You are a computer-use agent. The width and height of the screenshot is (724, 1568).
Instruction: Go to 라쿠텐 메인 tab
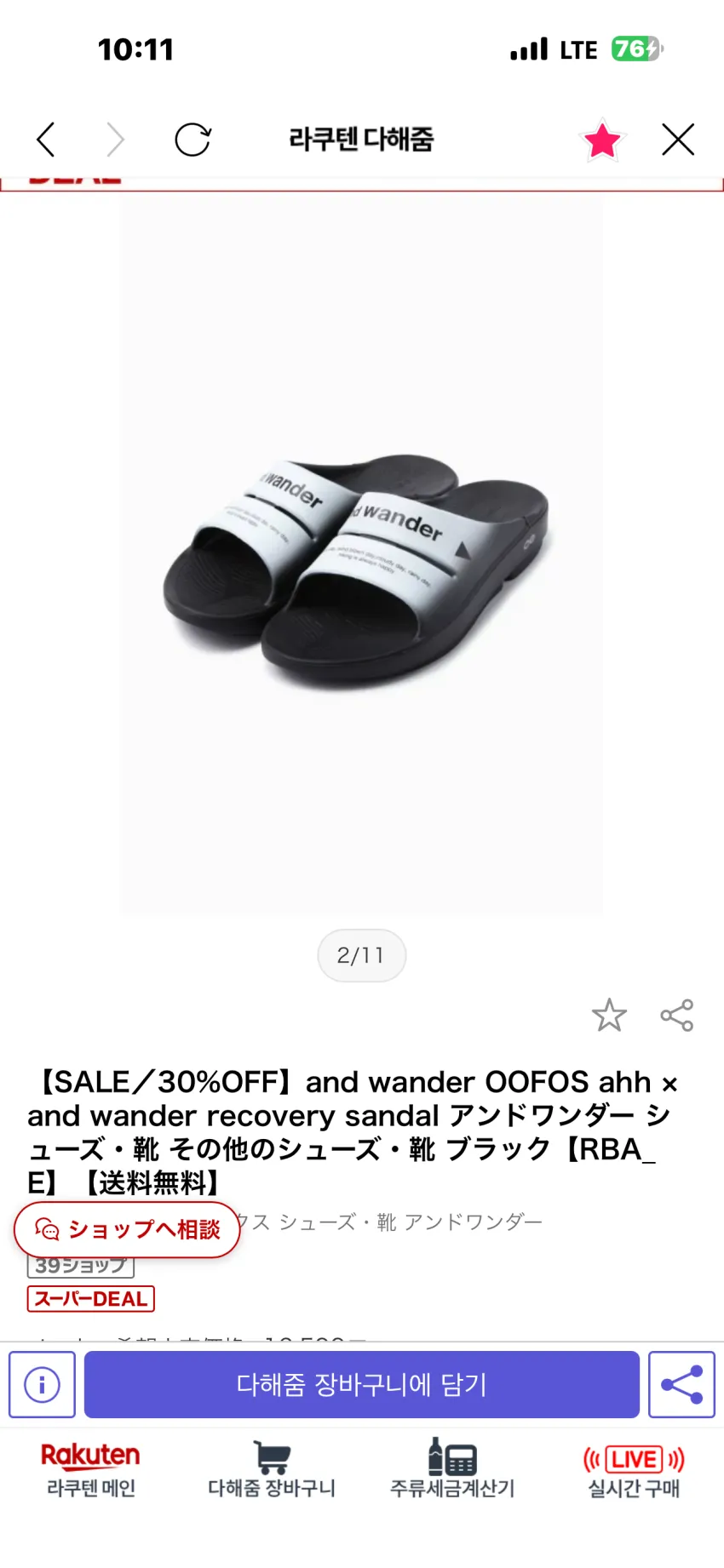point(90,1470)
